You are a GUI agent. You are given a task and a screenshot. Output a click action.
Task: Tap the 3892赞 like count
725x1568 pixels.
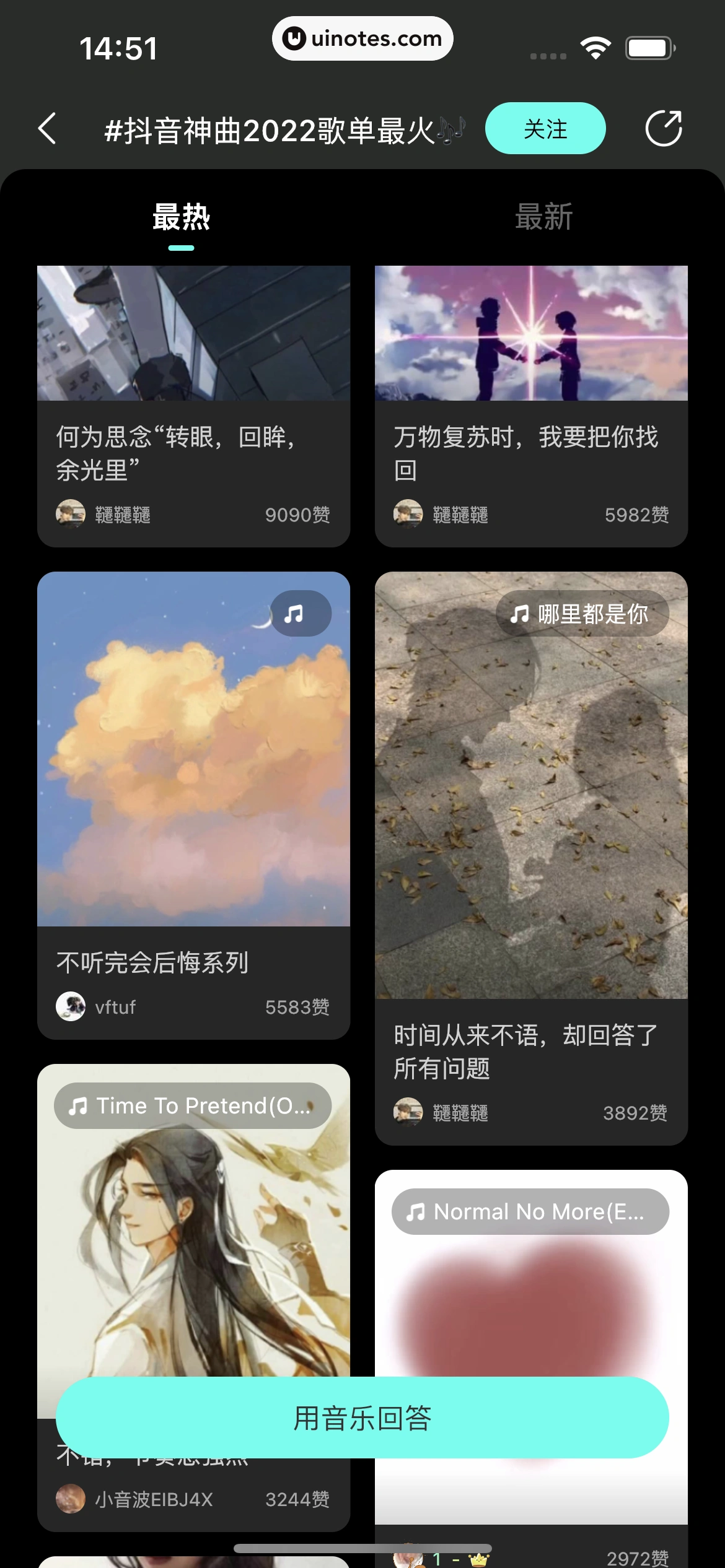[x=636, y=1112]
